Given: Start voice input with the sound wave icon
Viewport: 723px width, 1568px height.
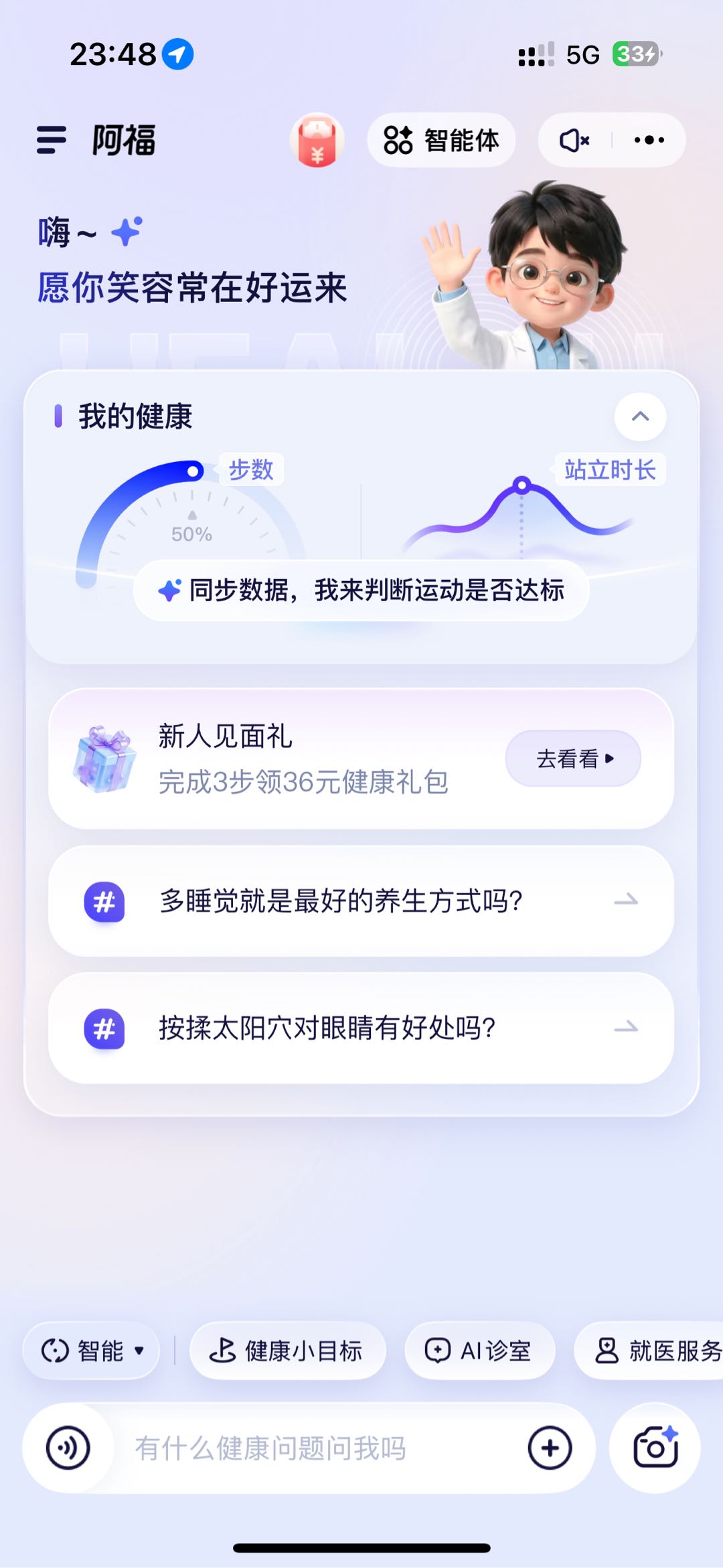Looking at the screenshot, I should pos(67,1447).
